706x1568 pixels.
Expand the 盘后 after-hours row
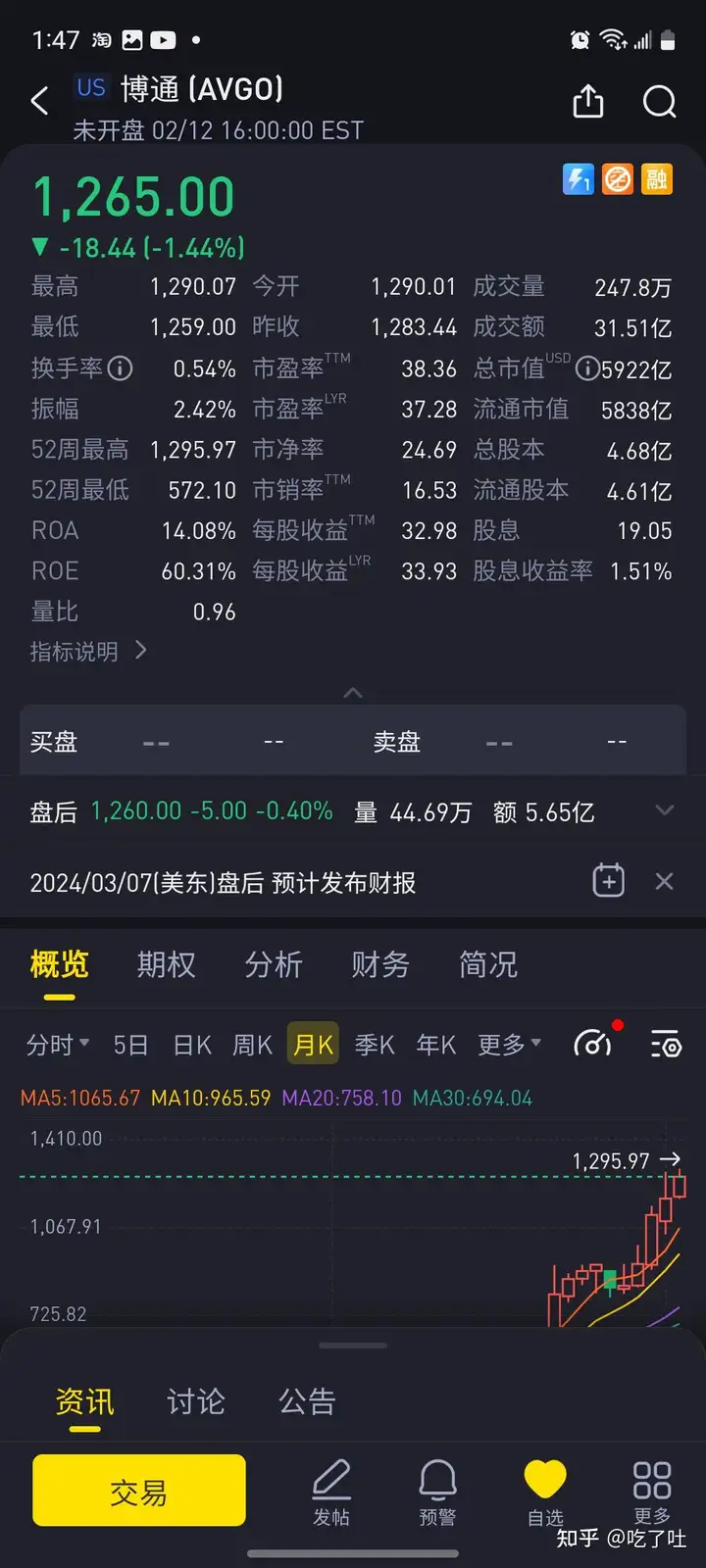pyautogui.click(x=664, y=810)
